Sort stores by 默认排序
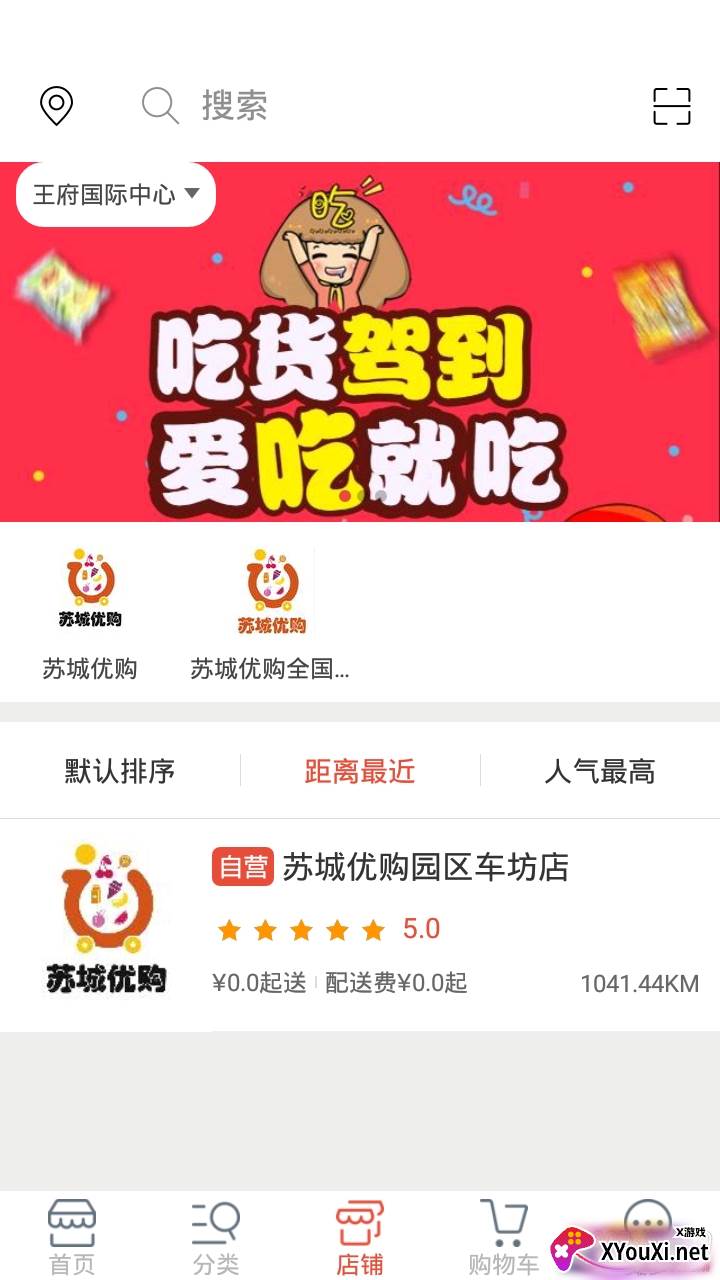720x1280 pixels. pyautogui.click(x=120, y=771)
